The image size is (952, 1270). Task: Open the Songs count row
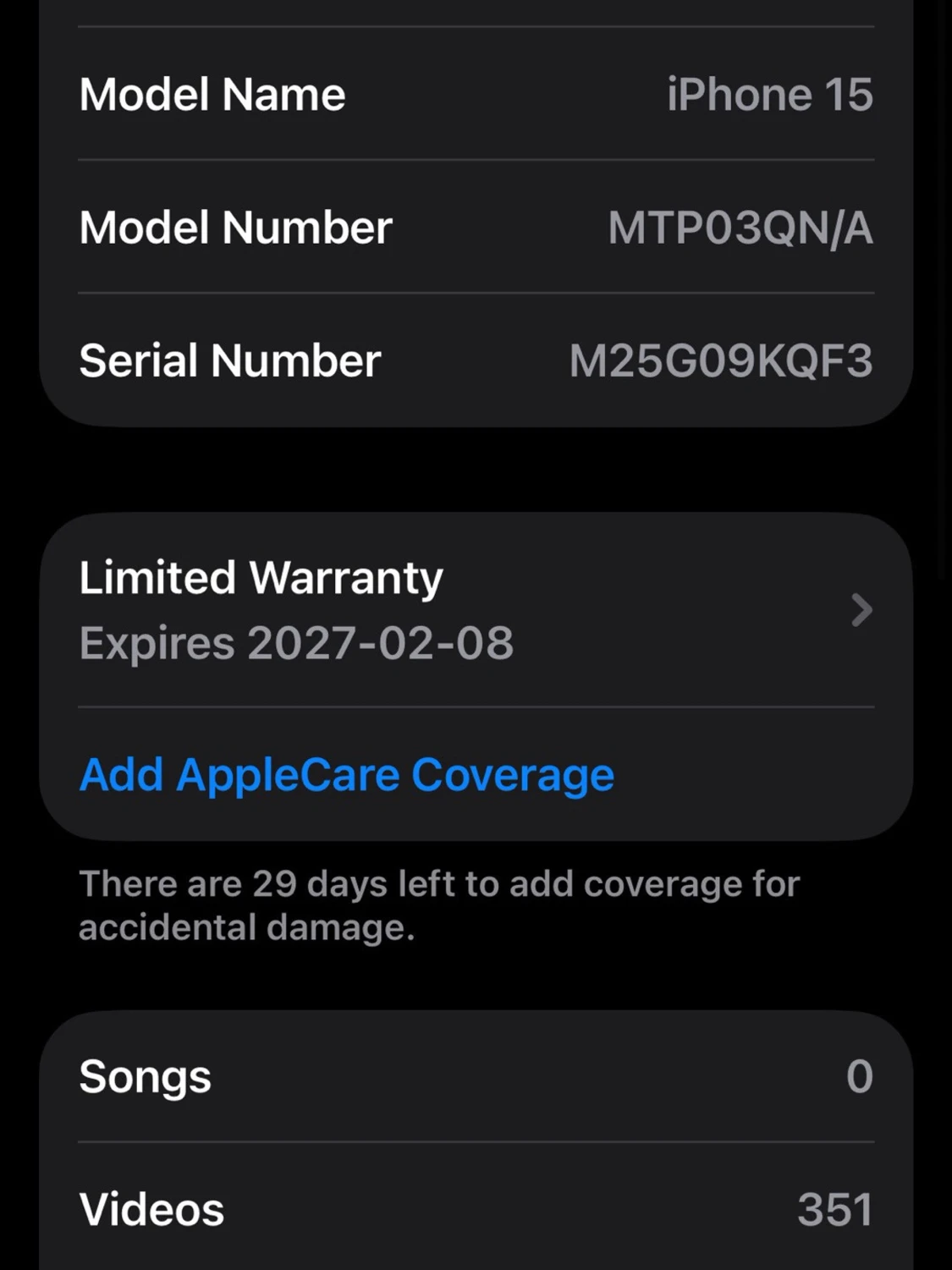[476, 1076]
